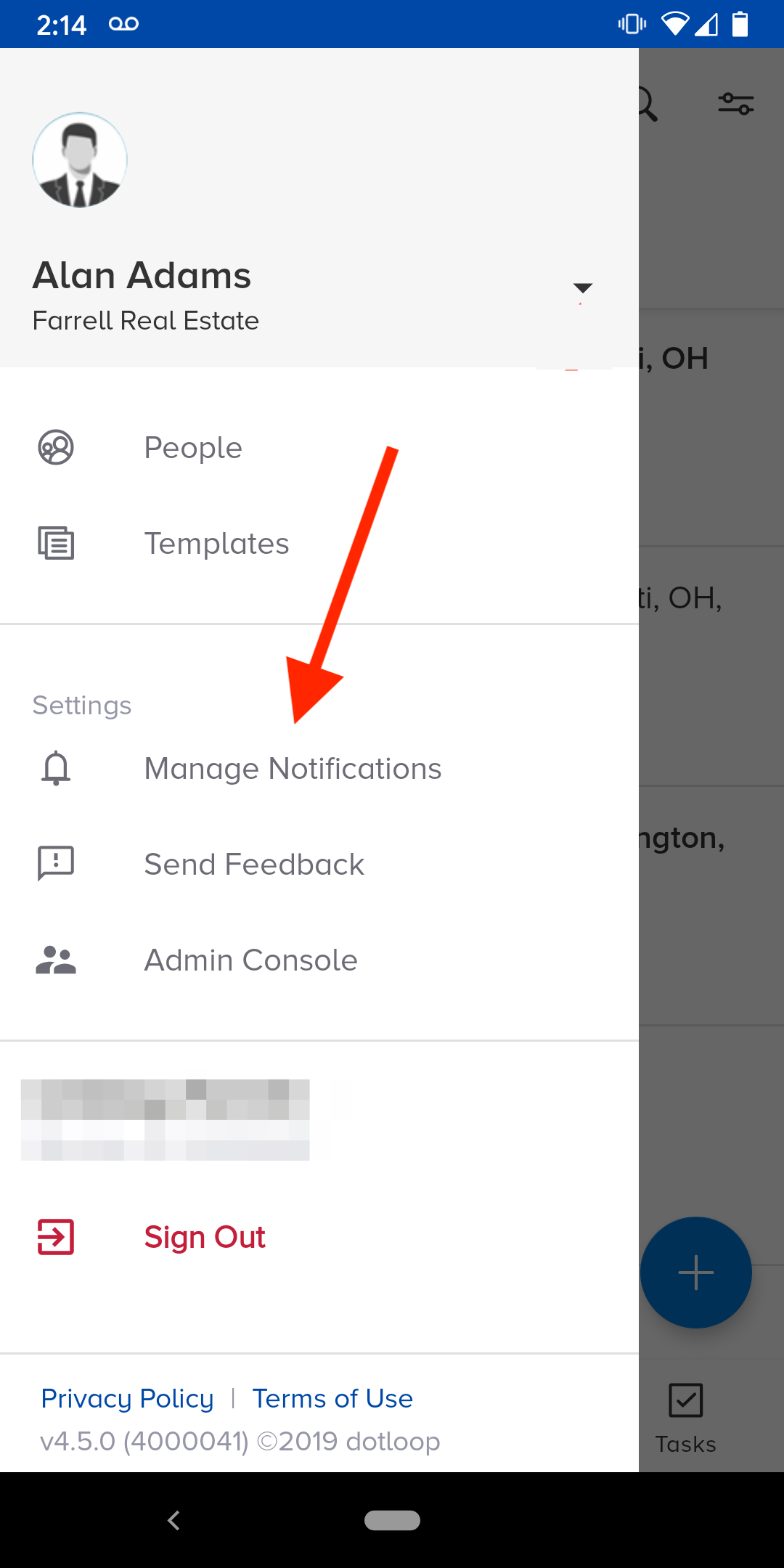Open search with the magnifier icon
Image resolution: width=784 pixels, height=1568 pixels.
[646, 104]
